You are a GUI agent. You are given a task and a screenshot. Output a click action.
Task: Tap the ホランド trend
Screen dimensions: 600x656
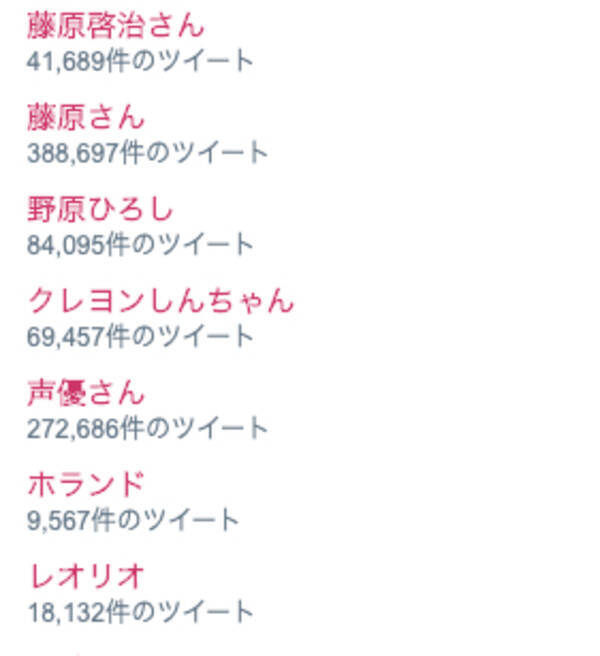86,484
